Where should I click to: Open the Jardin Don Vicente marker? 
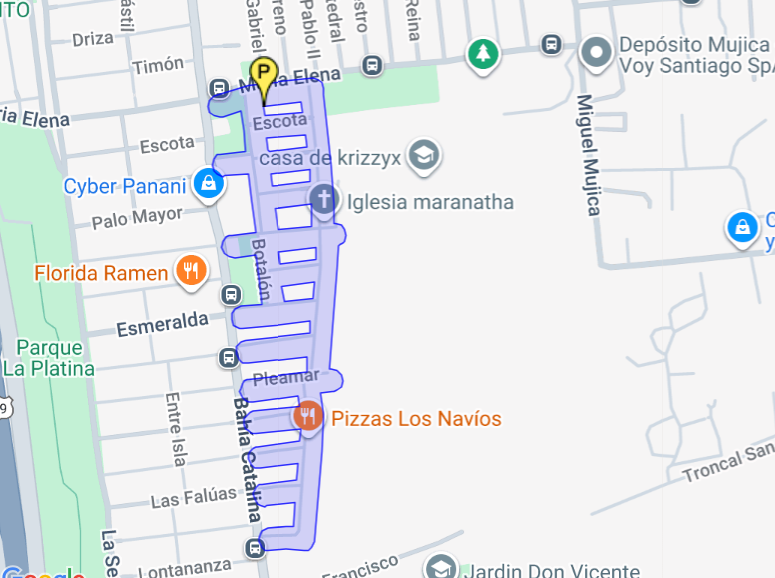[x=440, y=568]
